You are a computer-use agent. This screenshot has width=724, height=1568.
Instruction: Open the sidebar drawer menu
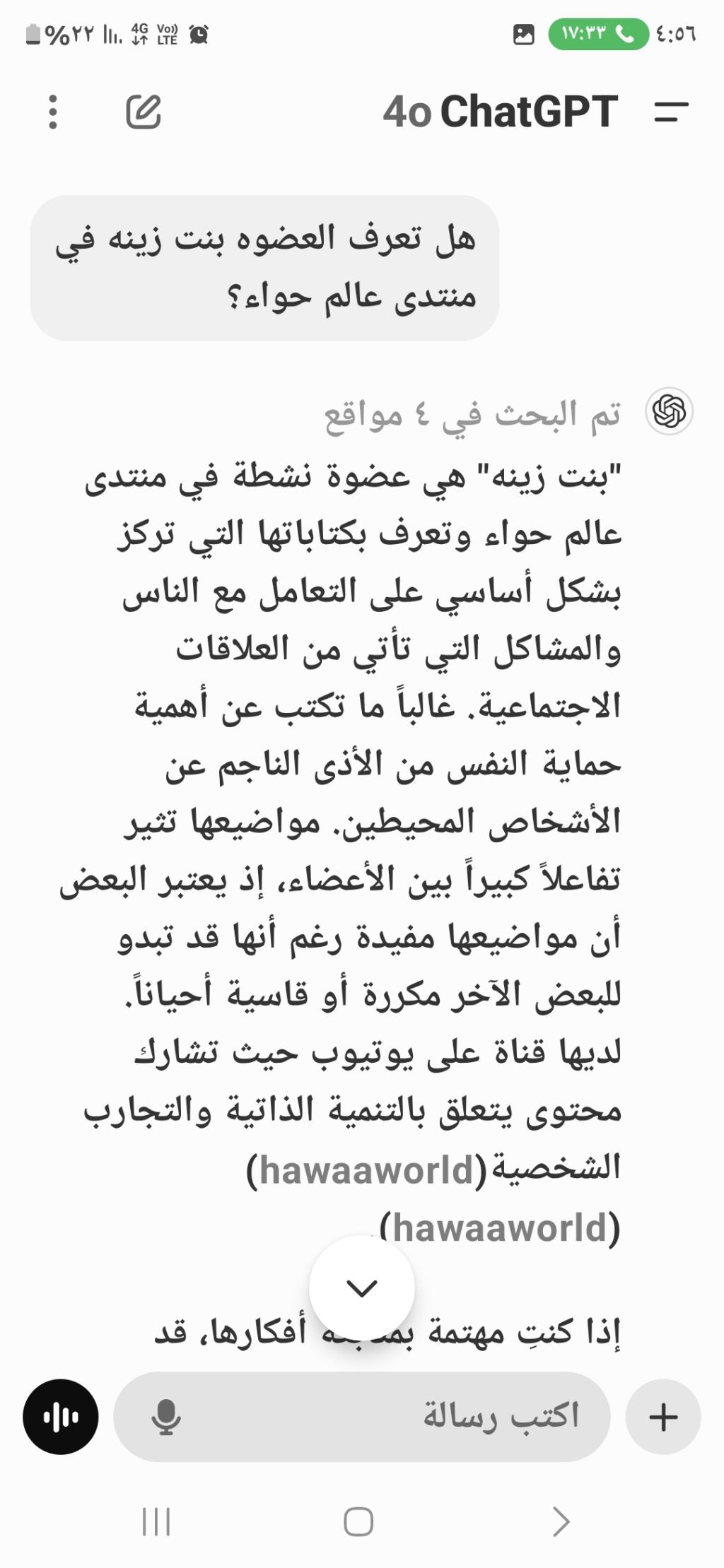click(x=670, y=112)
